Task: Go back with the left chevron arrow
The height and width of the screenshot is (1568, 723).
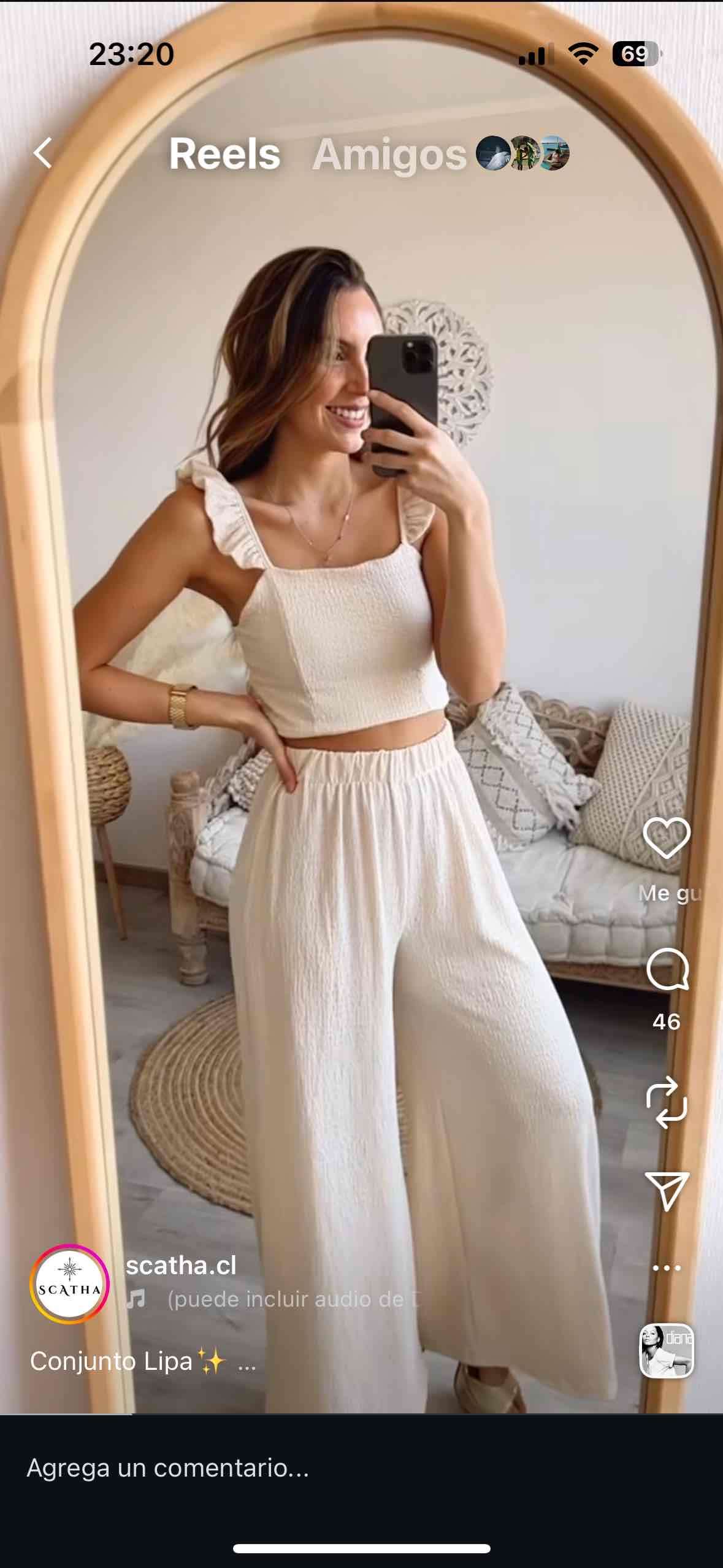Action: point(43,155)
